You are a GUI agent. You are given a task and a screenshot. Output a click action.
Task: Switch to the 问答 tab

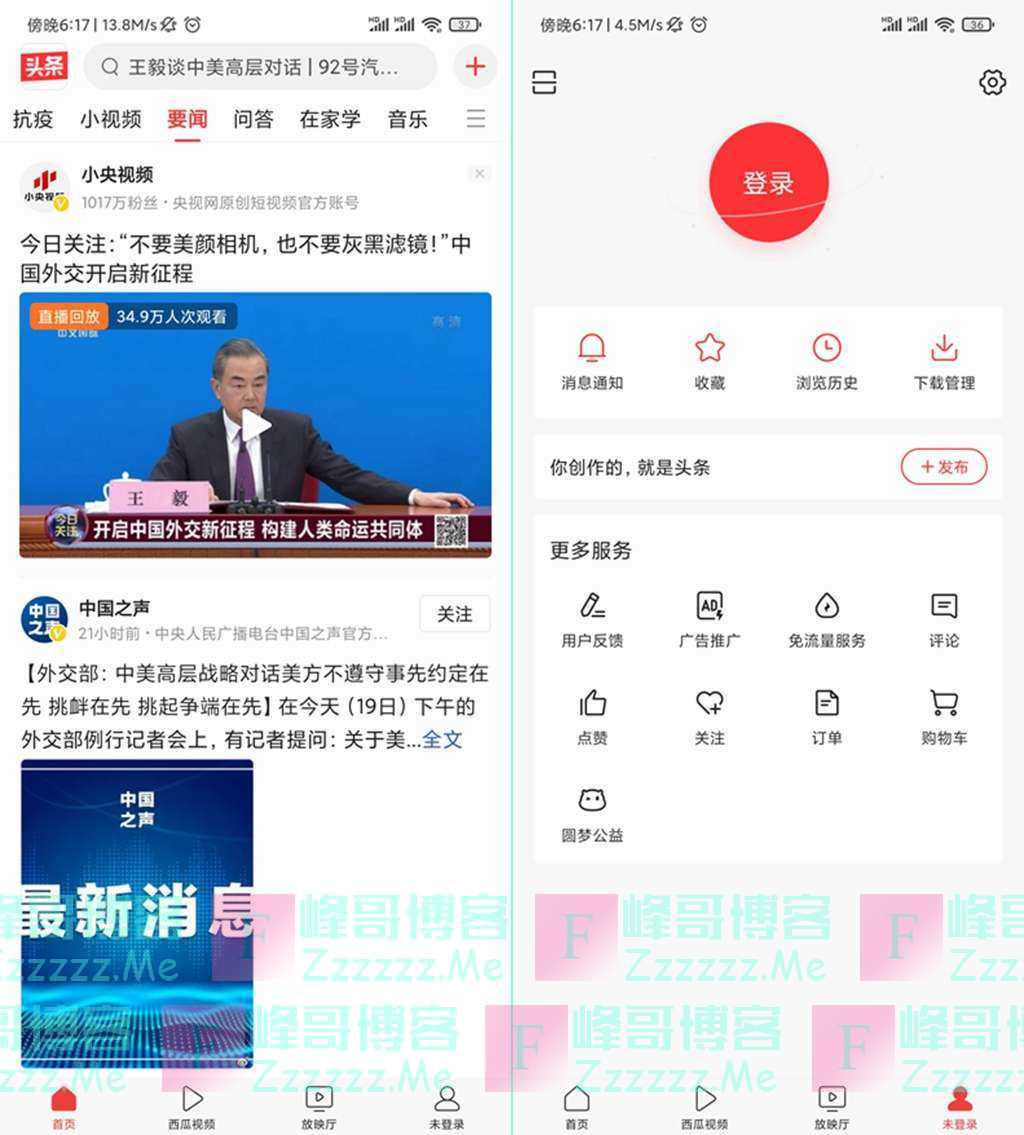pyautogui.click(x=252, y=119)
